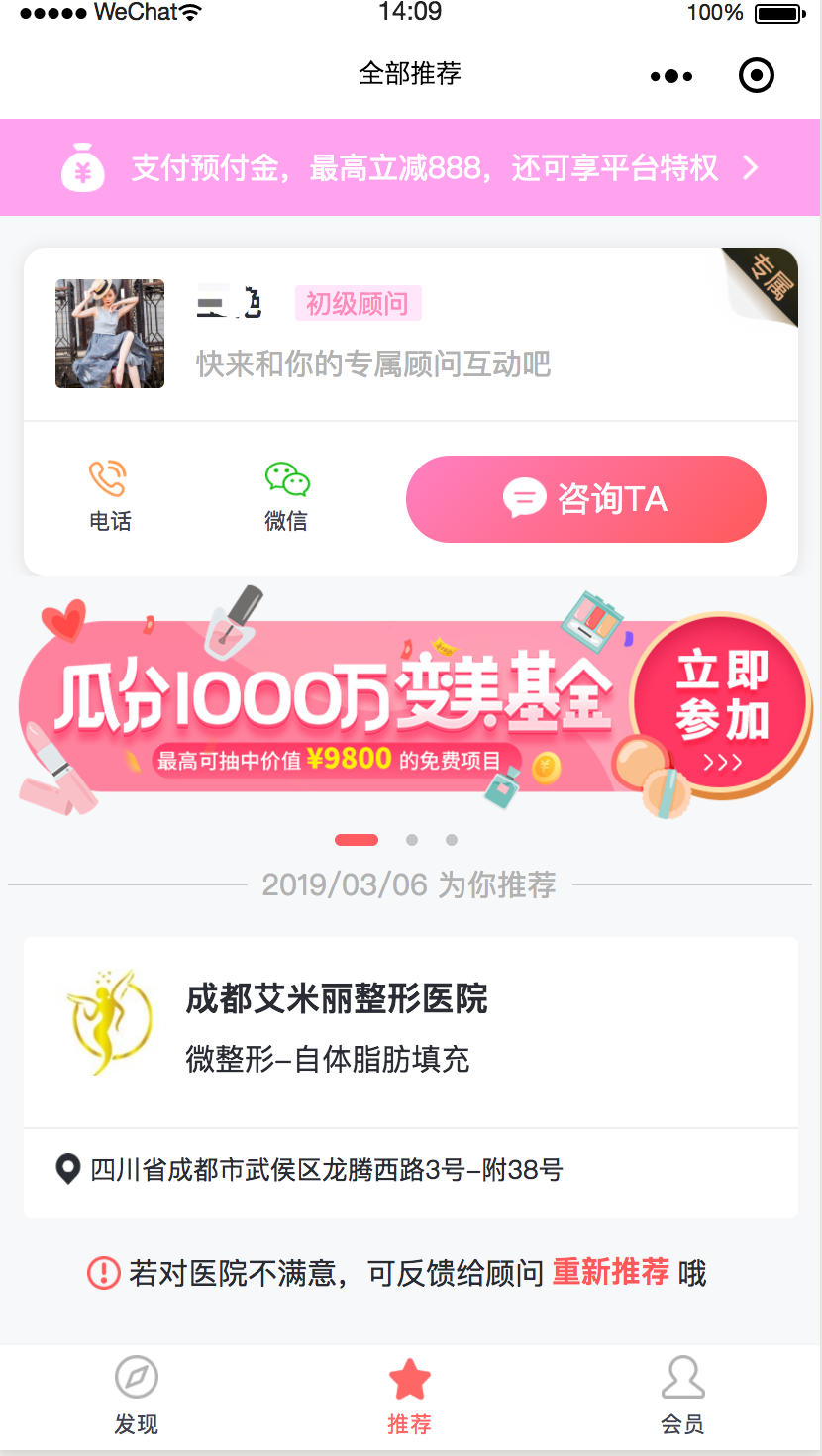Call the advisor via 电话

pos(109,495)
